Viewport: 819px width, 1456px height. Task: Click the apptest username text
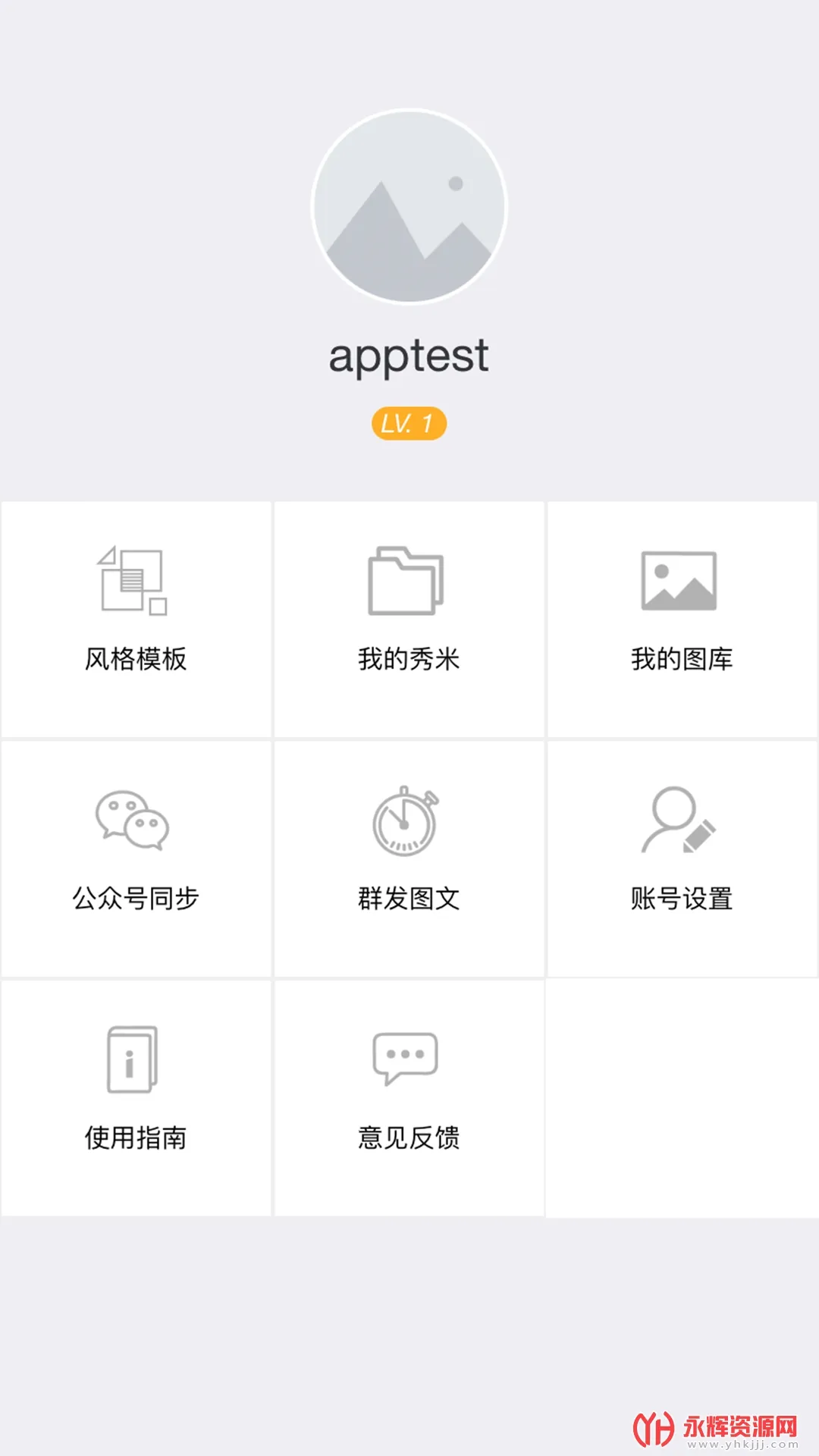409,356
